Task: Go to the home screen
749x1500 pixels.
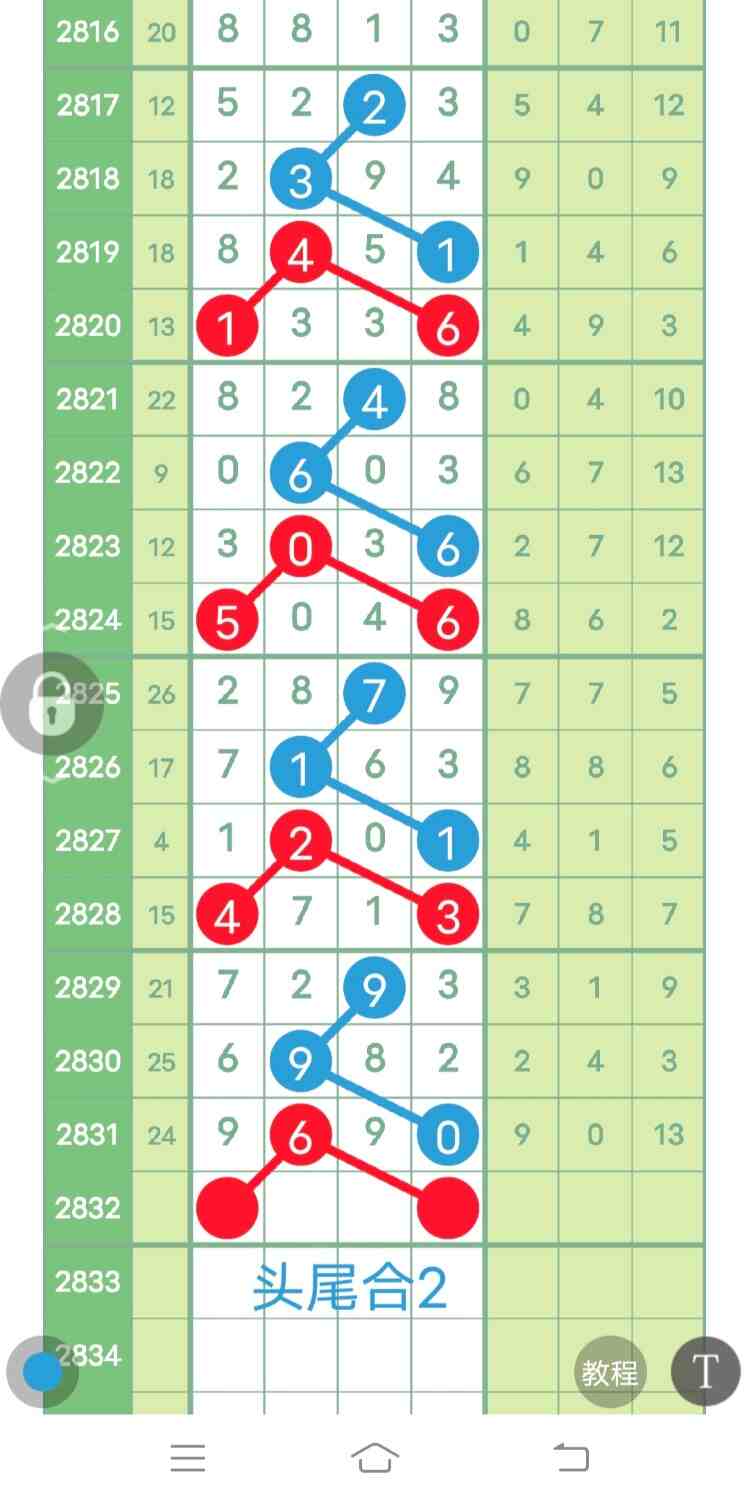Action: point(375,1458)
